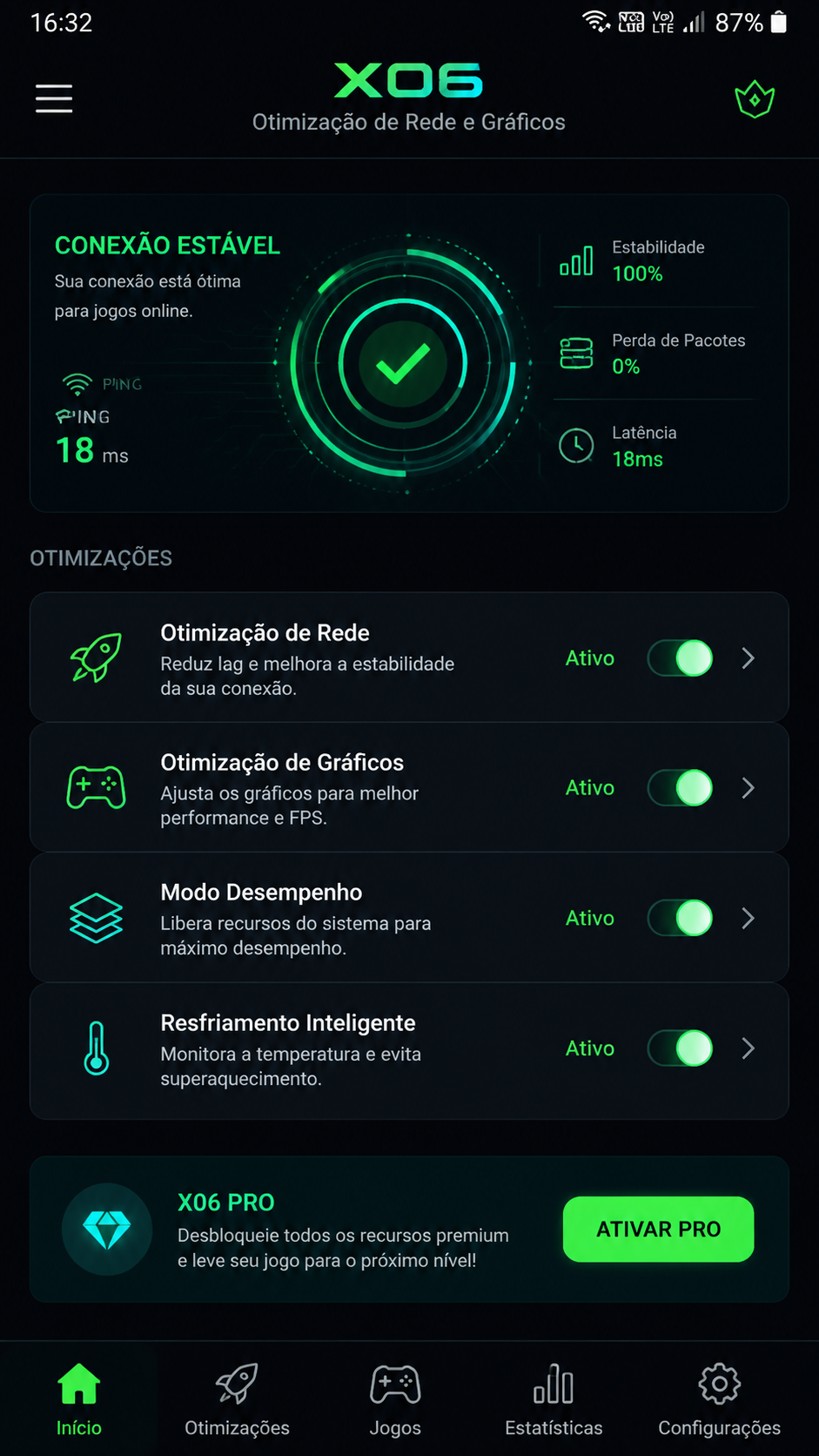Open the Configurações tab

point(719,1399)
